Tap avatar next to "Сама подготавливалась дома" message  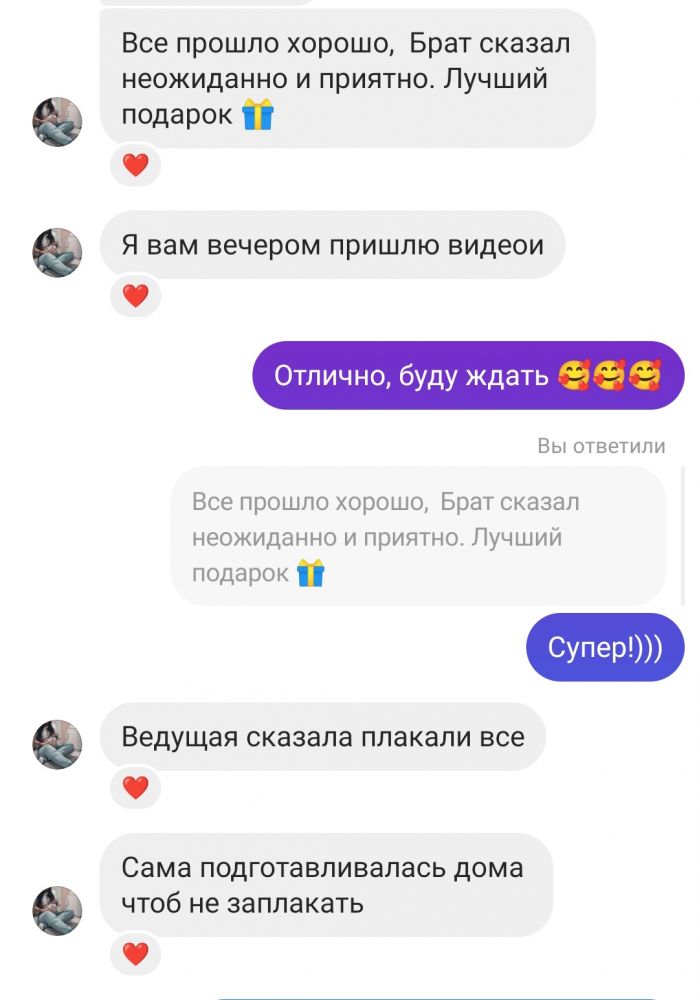(58, 911)
